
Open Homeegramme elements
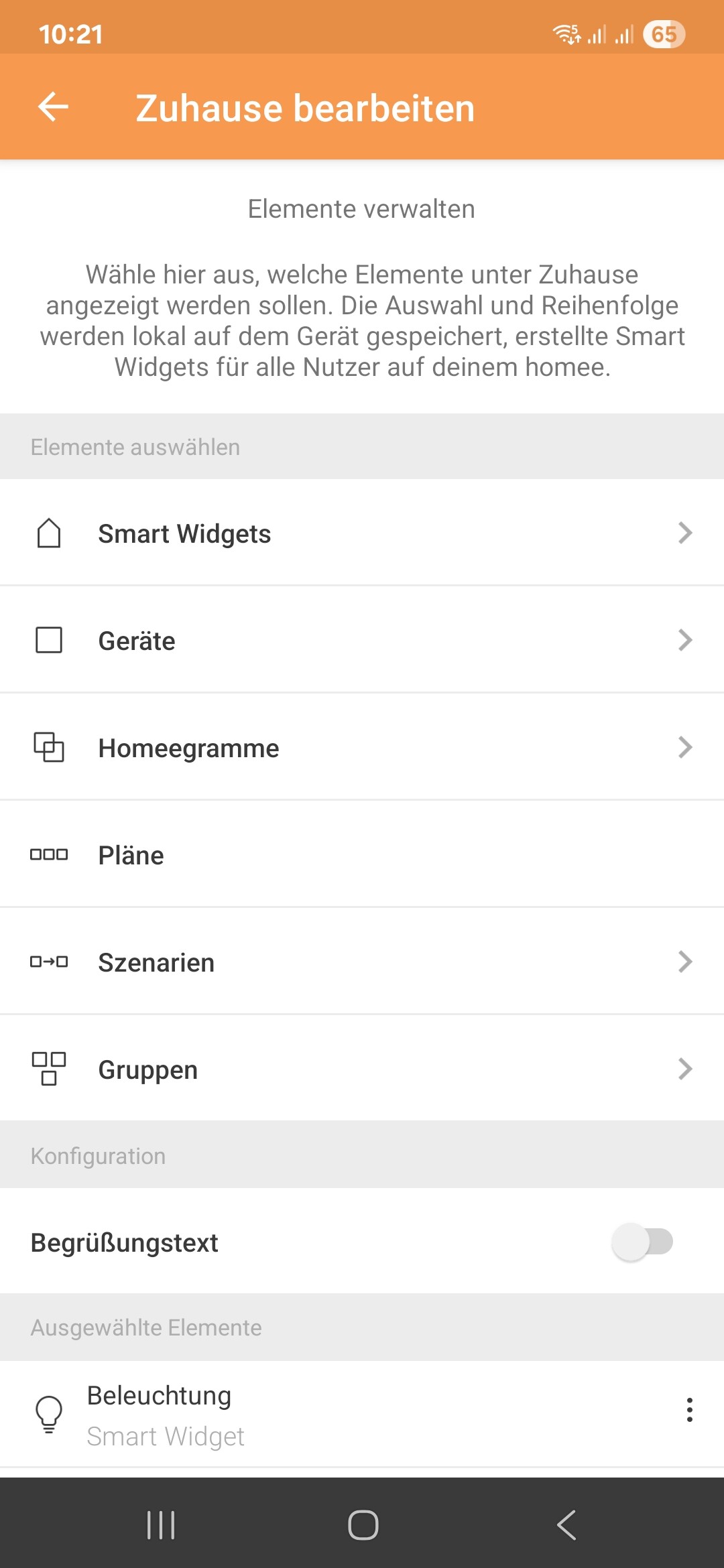[362, 748]
